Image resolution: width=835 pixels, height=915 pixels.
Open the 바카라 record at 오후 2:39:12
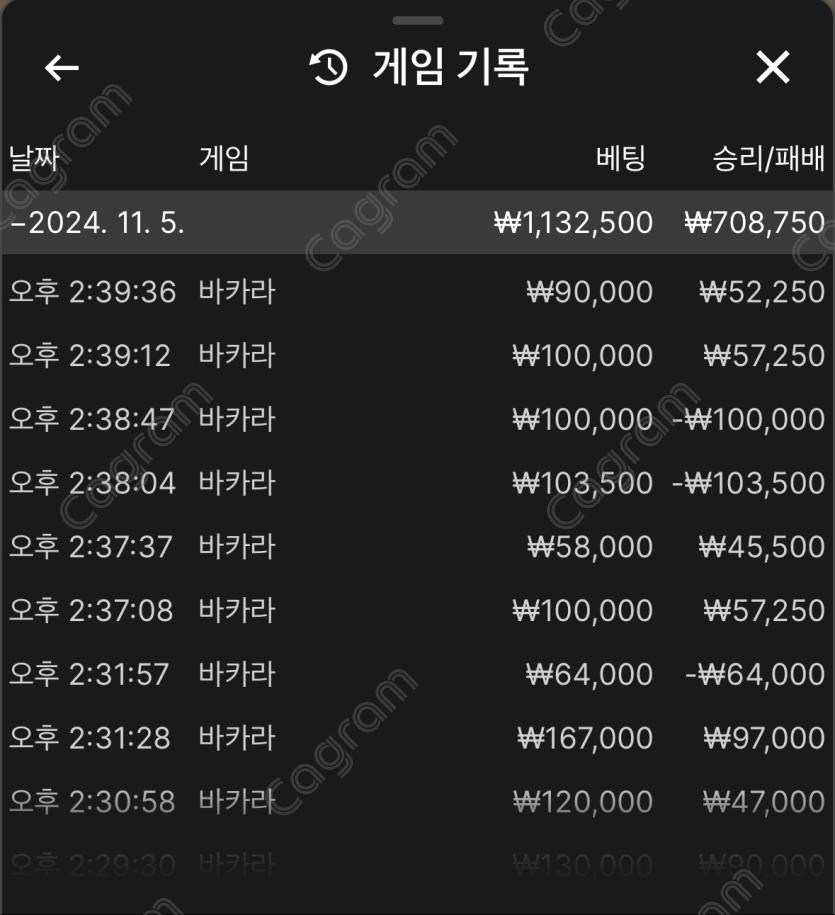pyautogui.click(x=417, y=356)
